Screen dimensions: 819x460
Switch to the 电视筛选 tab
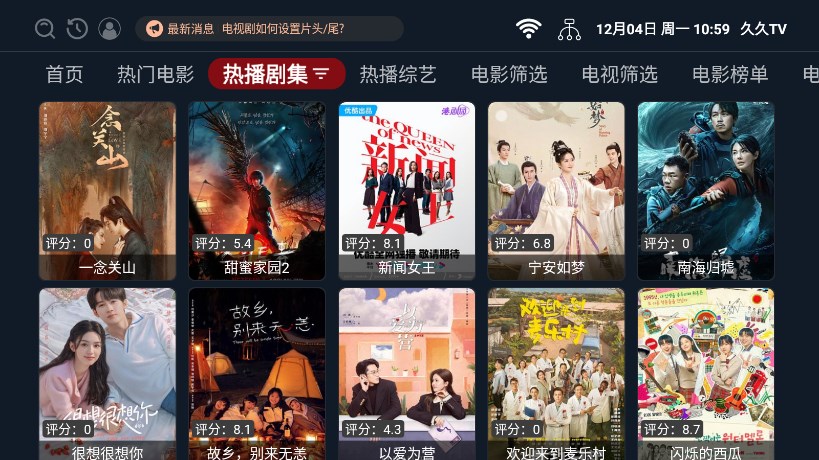coord(619,74)
